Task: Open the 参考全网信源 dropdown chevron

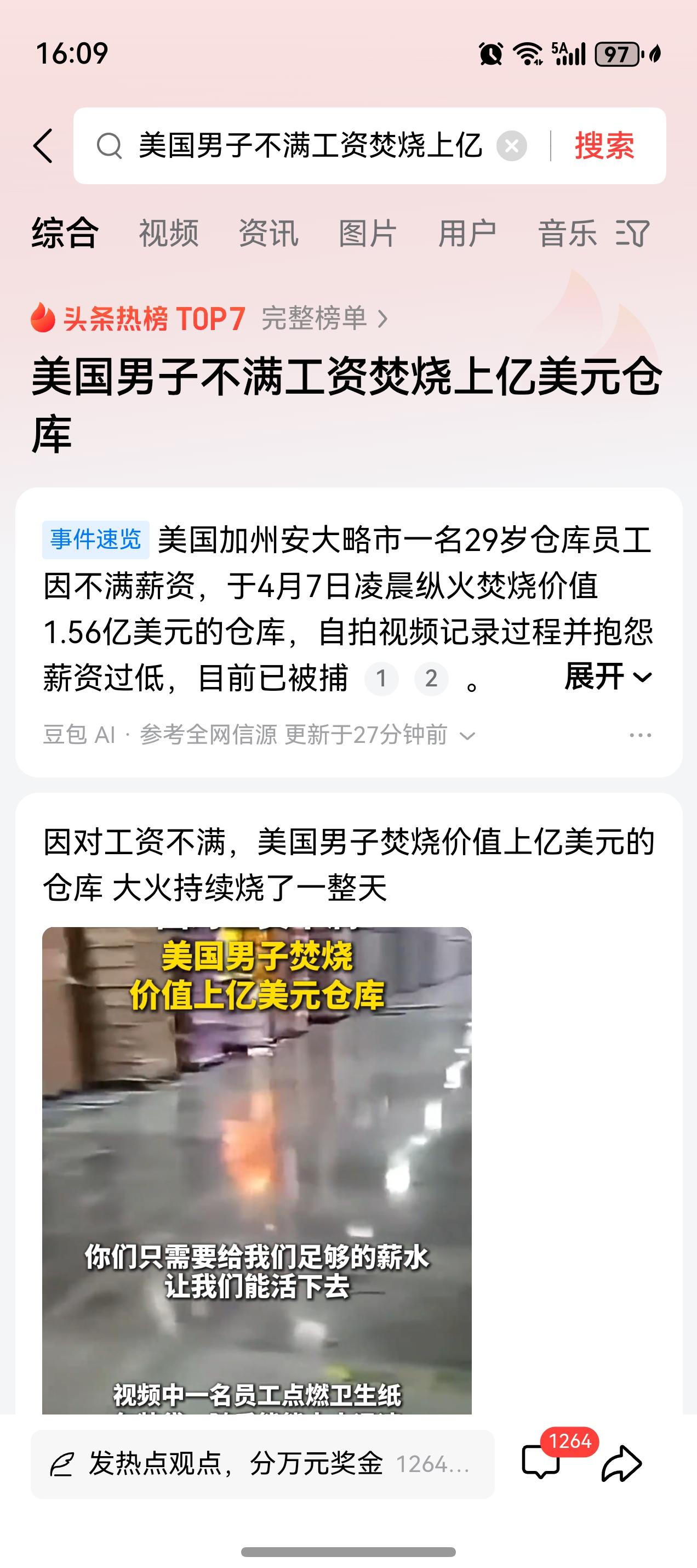Action: [466, 735]
